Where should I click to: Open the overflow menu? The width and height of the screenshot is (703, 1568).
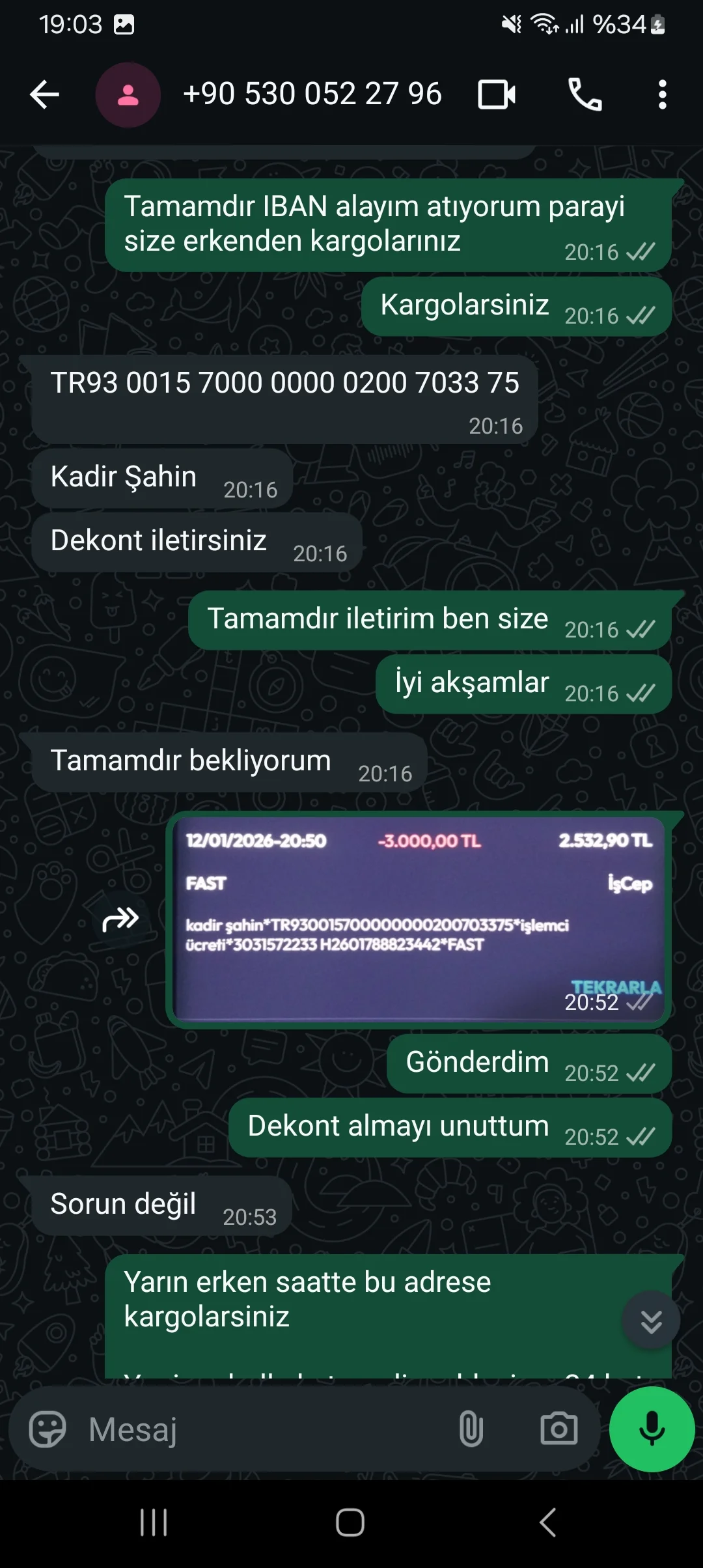(x=662, y=95)
